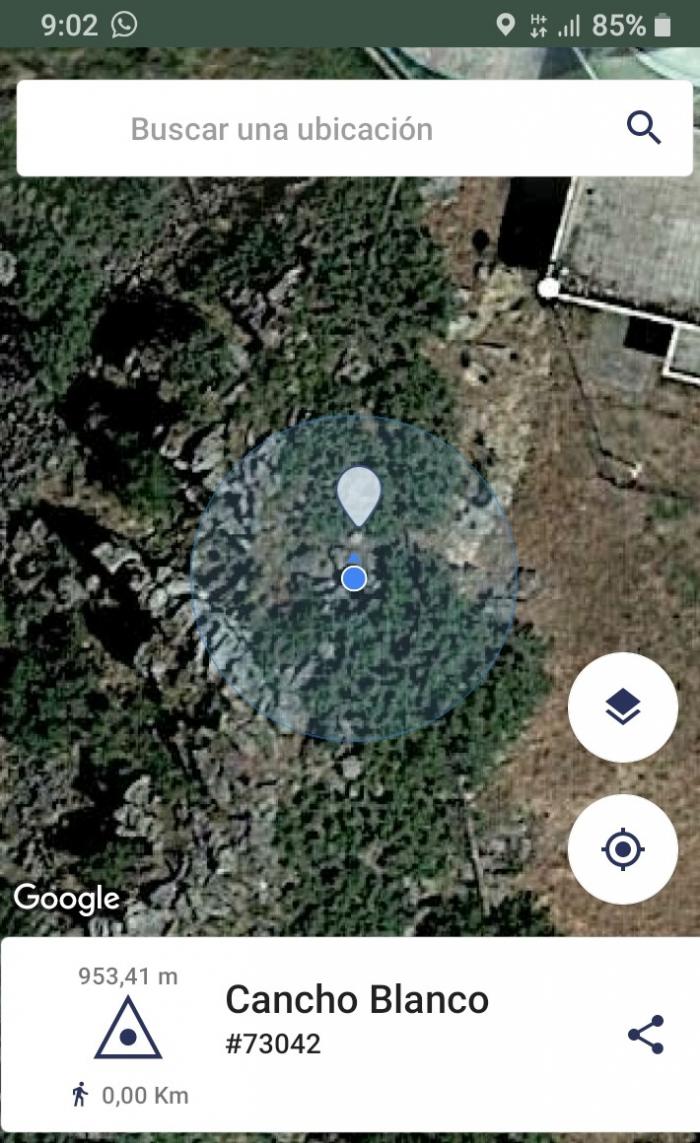Share the Cancho Blanco vertex
The height and width of the screenshot is (1143, 700).
click(646, 1034)
